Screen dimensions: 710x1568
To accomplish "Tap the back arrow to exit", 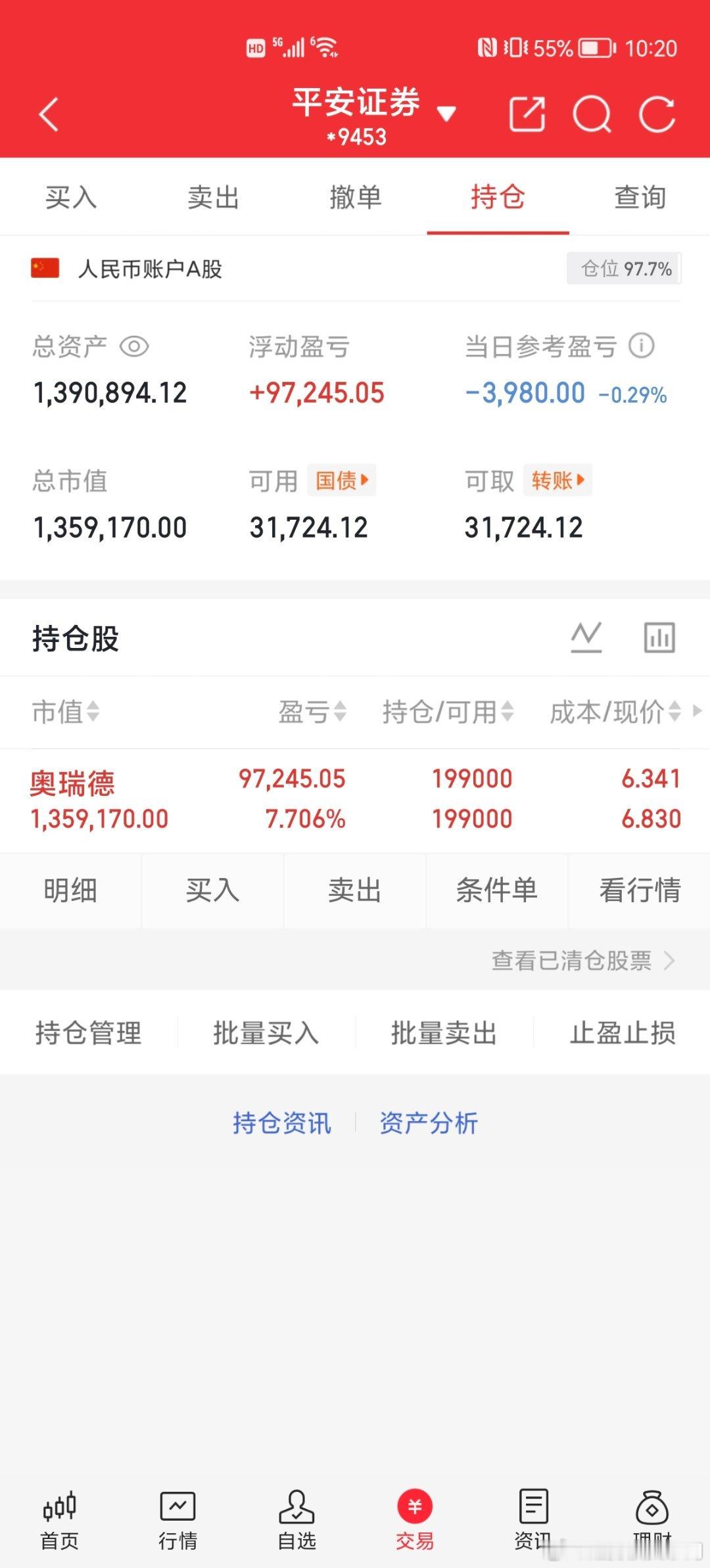I will coord(49,113).
